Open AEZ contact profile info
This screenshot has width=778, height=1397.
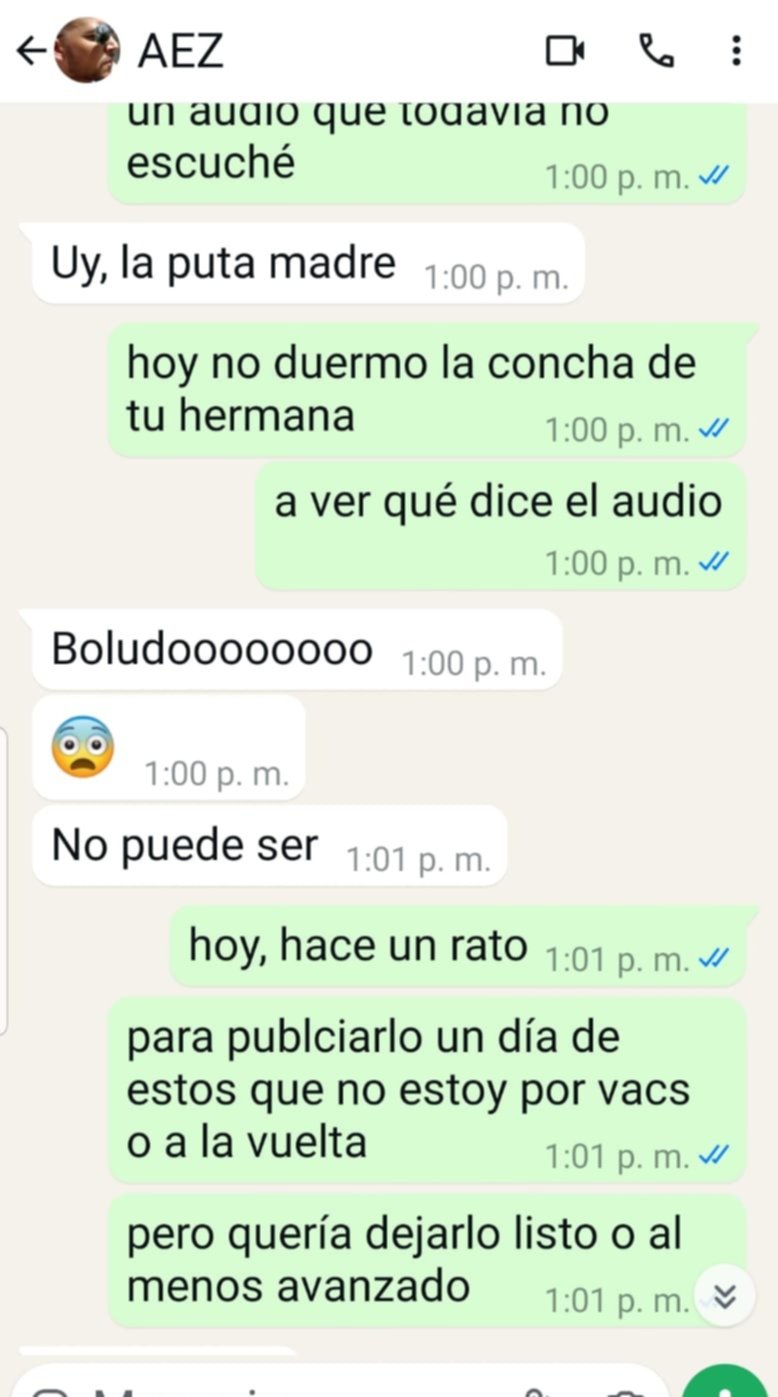coord(180,50)
